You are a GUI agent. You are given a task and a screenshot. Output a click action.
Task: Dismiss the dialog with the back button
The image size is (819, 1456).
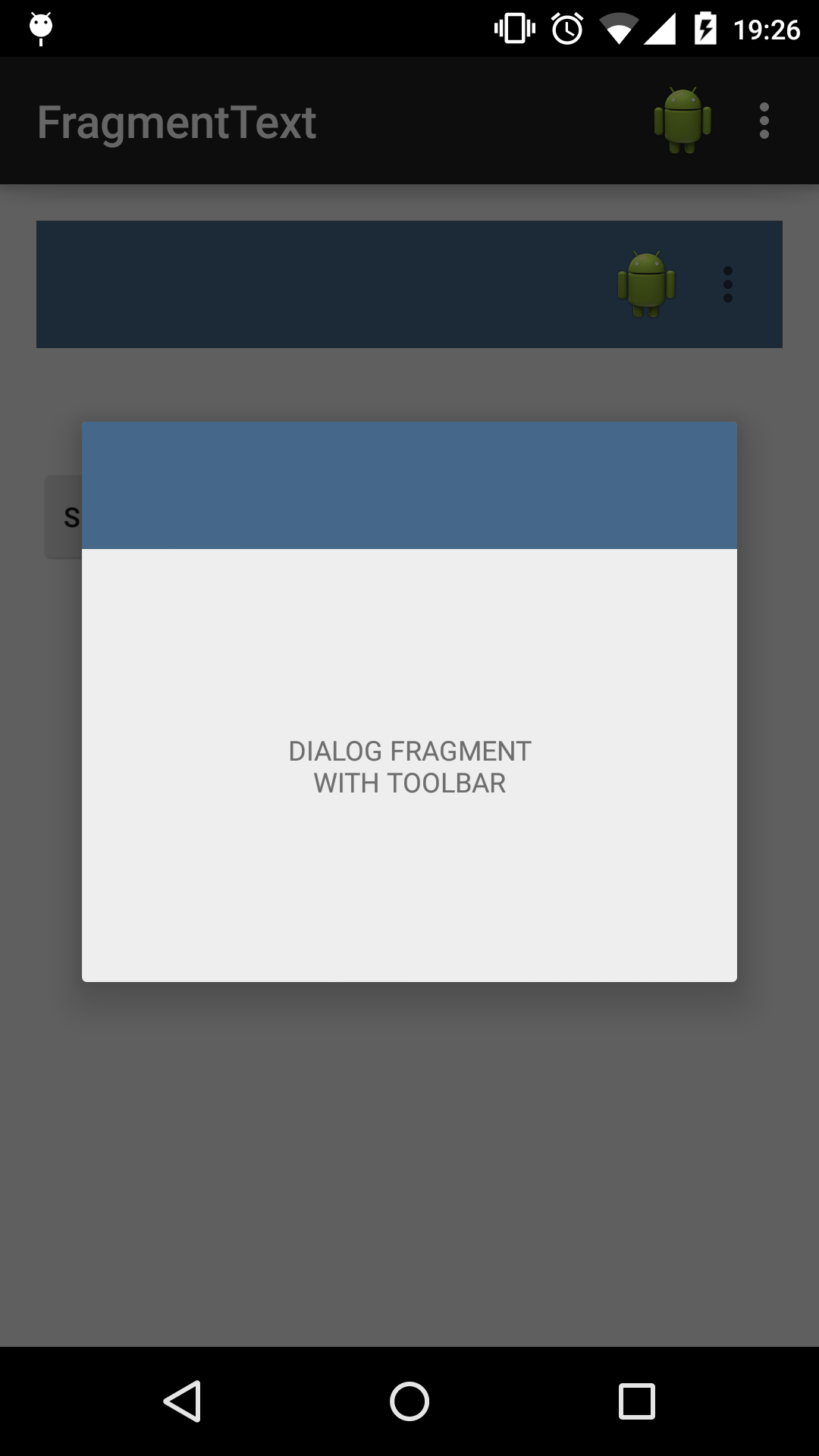coord(183,1401)
